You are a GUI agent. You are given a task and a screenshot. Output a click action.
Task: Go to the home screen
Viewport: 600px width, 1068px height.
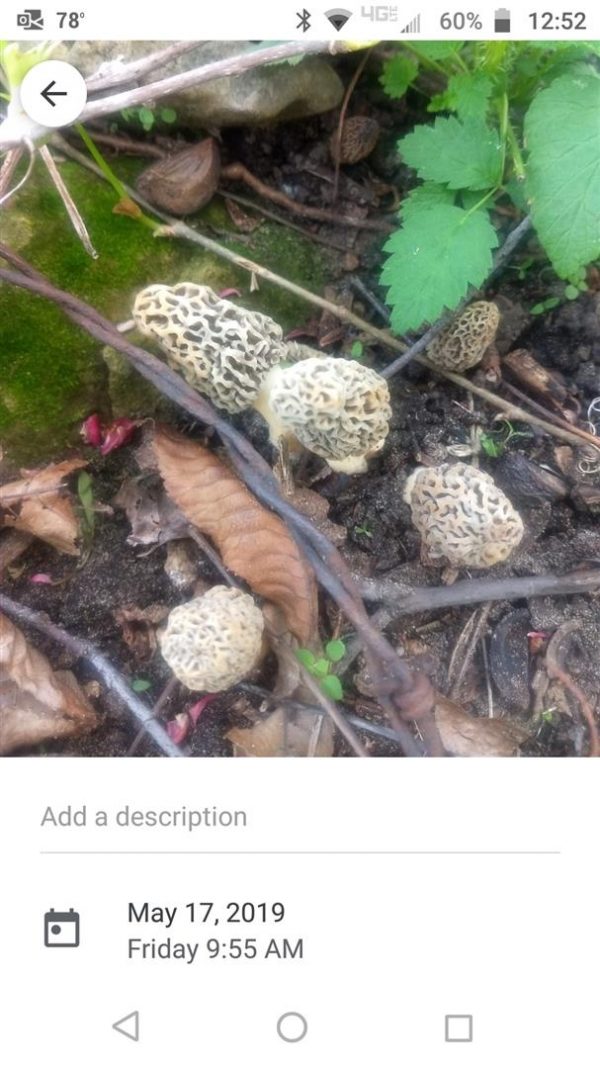[292, 1027]
